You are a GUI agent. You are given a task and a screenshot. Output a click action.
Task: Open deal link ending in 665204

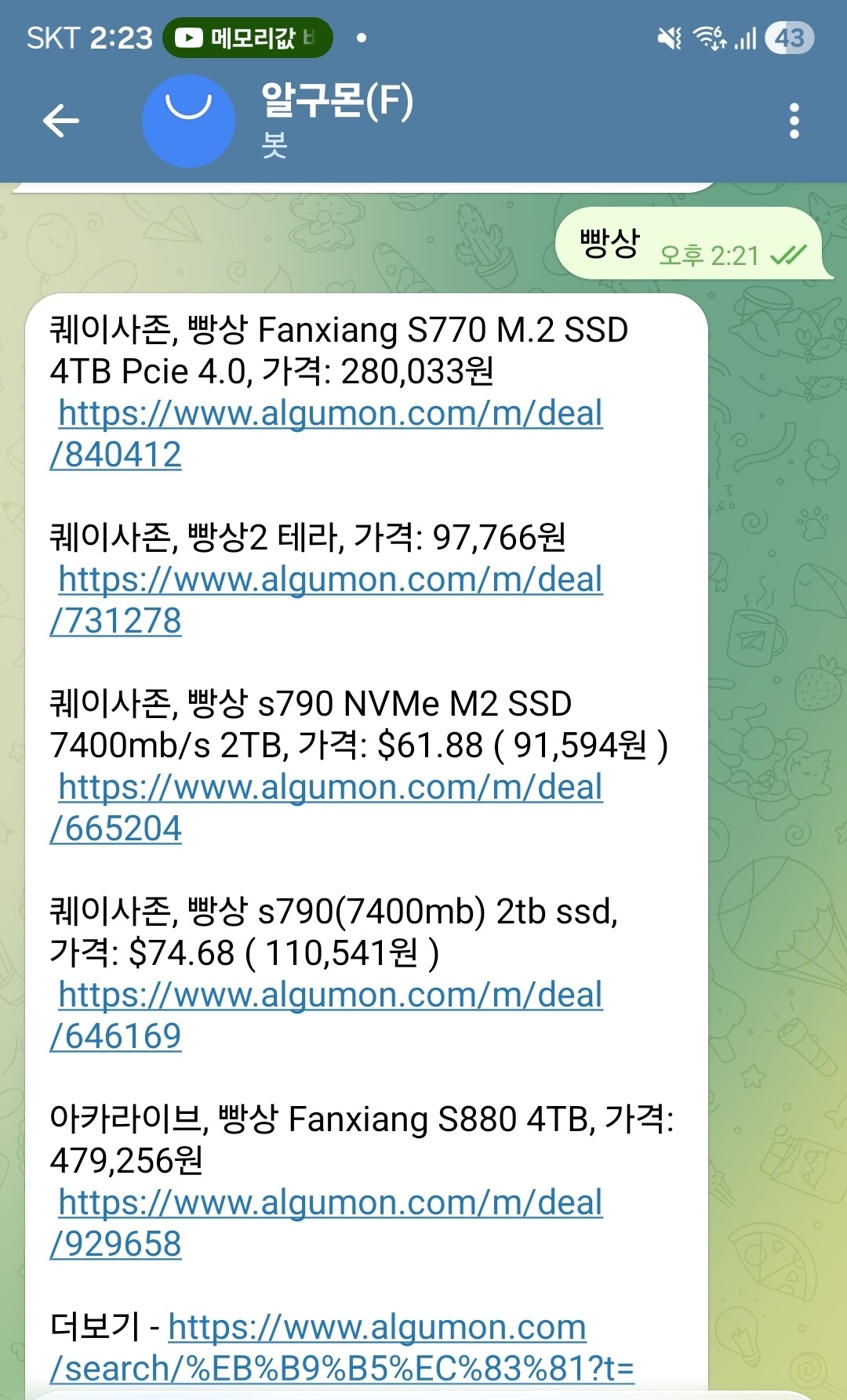[x=329, y=789]
